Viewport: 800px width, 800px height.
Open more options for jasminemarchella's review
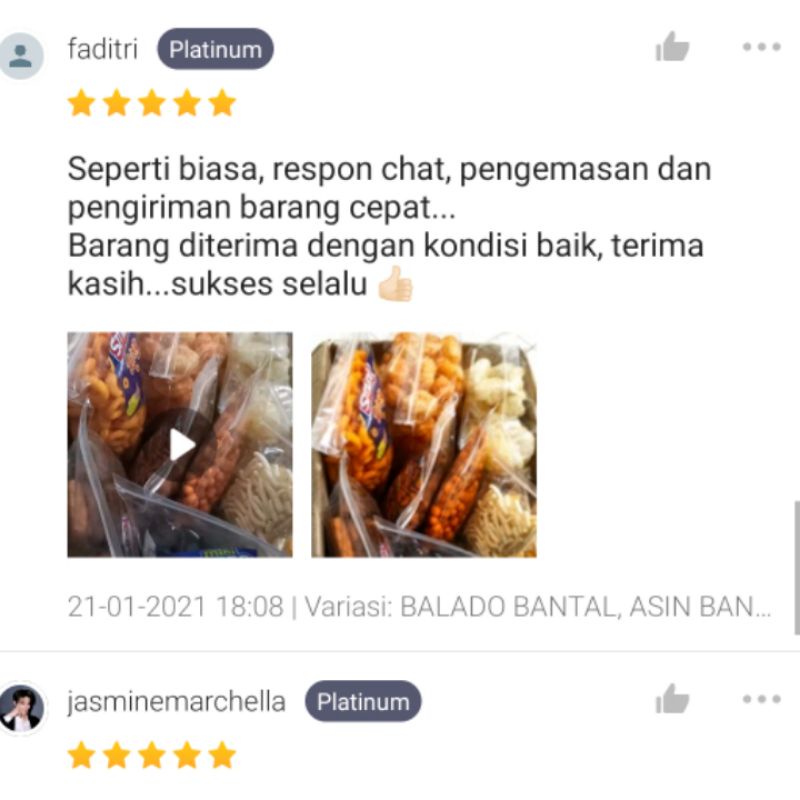pyautogui.click(x=761, y=699)
